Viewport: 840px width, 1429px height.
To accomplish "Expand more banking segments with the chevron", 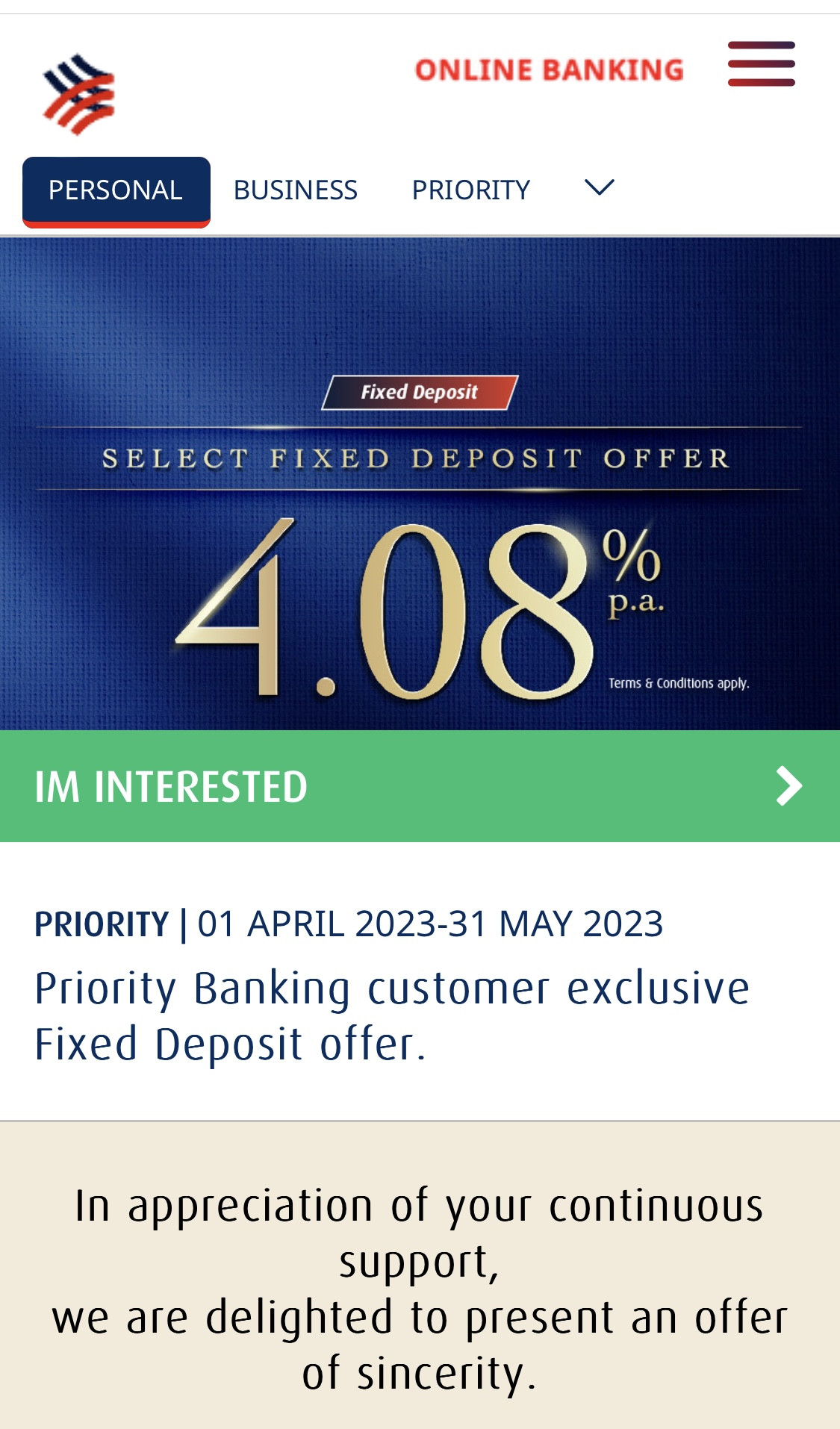I will [x=599, y=187].
